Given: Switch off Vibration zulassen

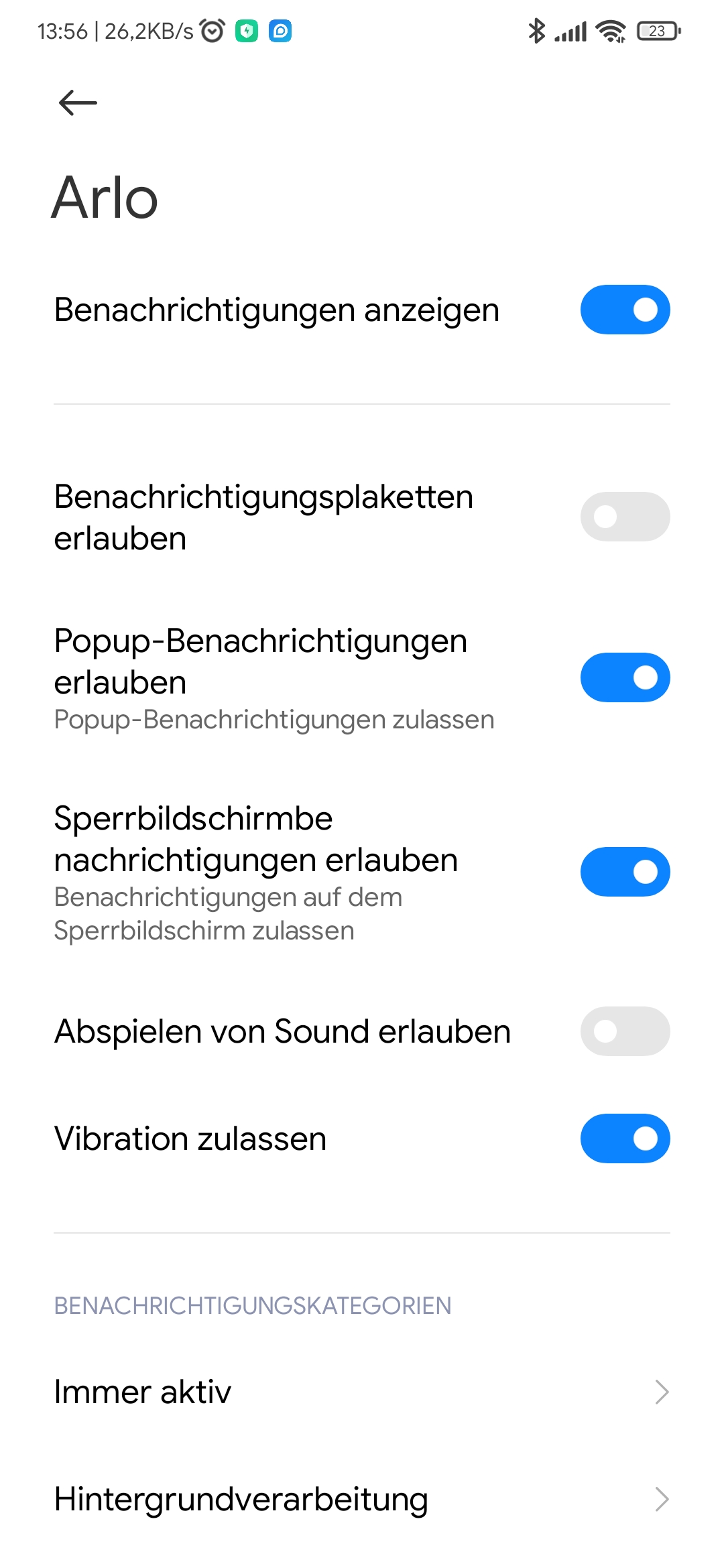Looking at the screenshot, I should [625, 1138].
